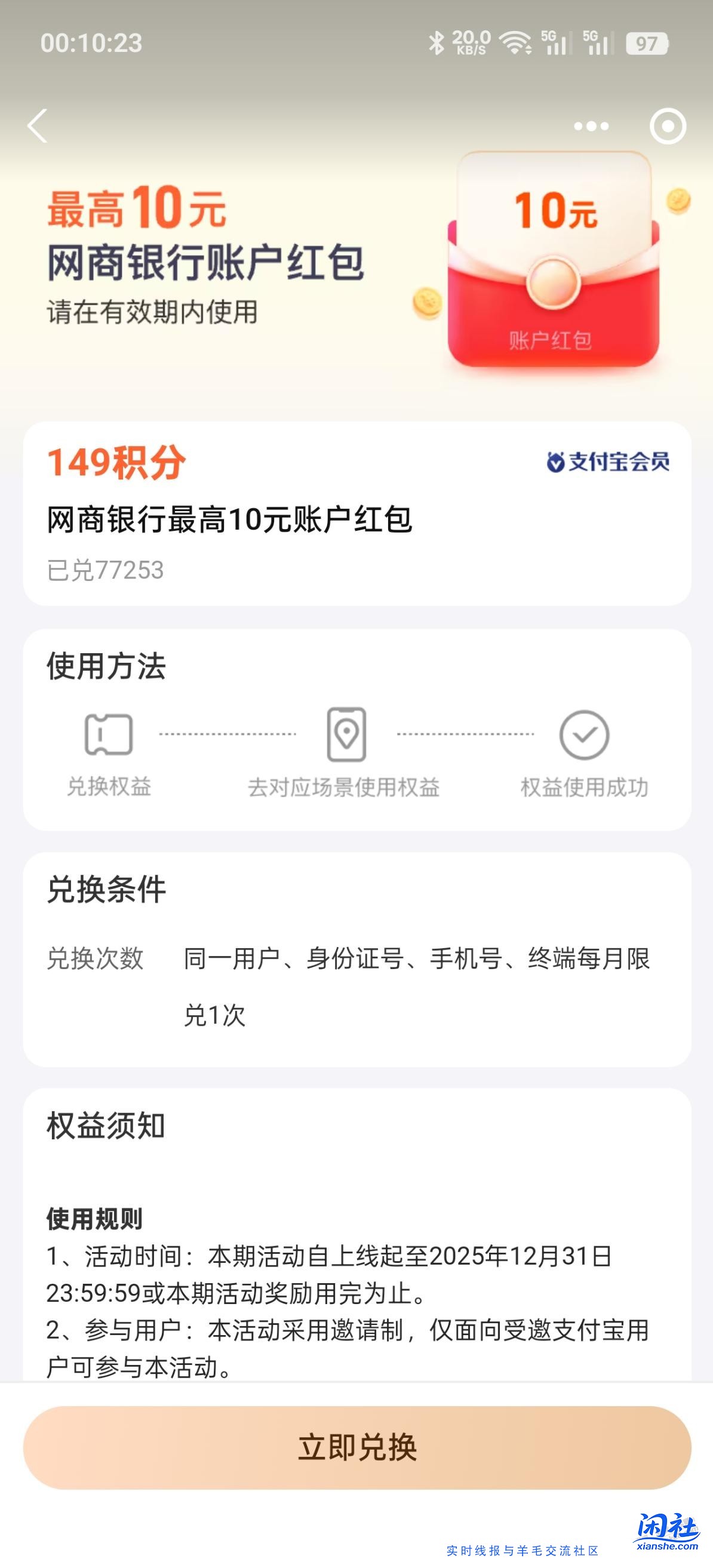Image resolution: width=713 pixels, height=1568 pixels.
Task: Tap the 5G signal indicator
Action: coord(555,42)
